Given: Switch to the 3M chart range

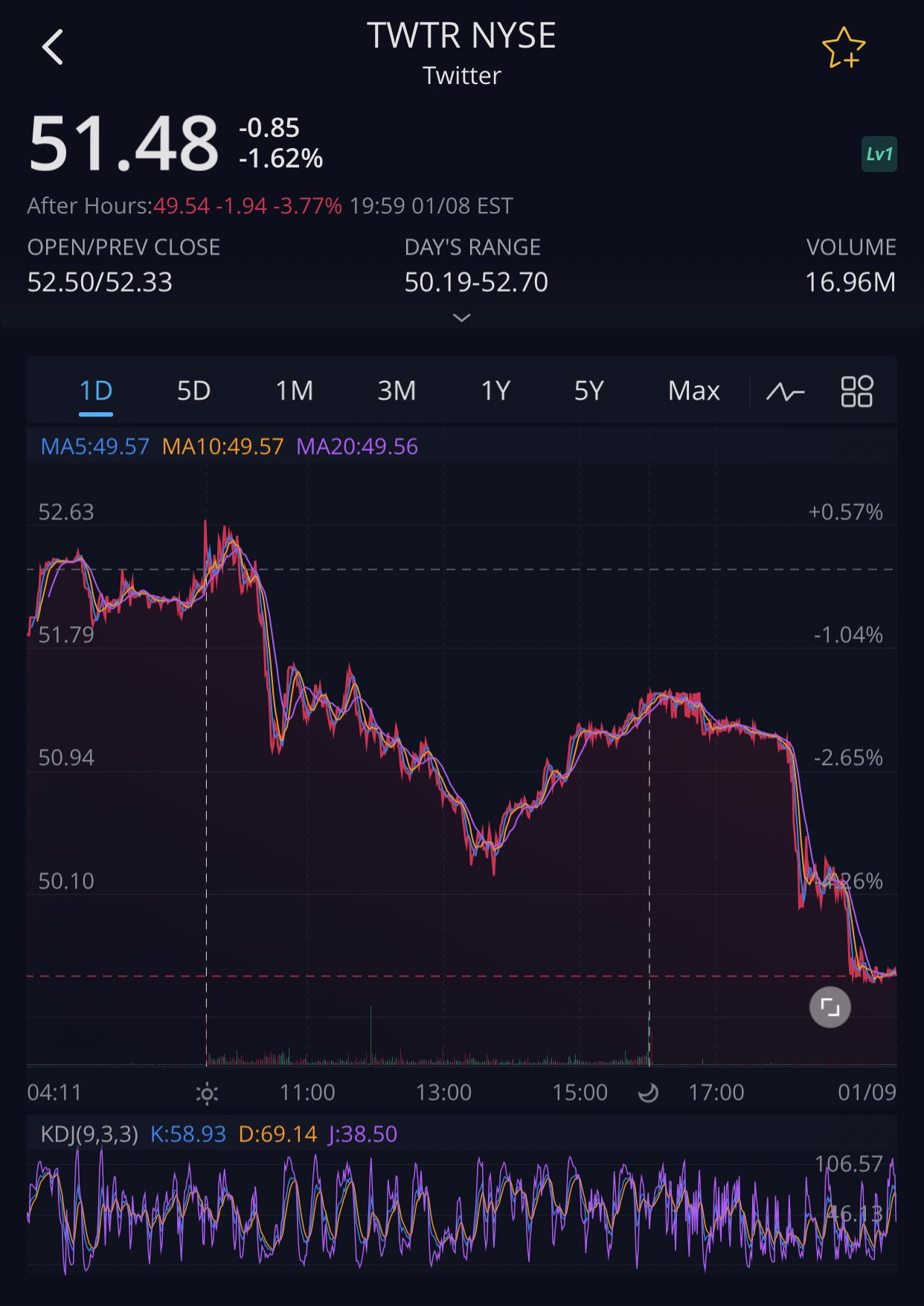Looking at the screenshot, I should (396, 391).
